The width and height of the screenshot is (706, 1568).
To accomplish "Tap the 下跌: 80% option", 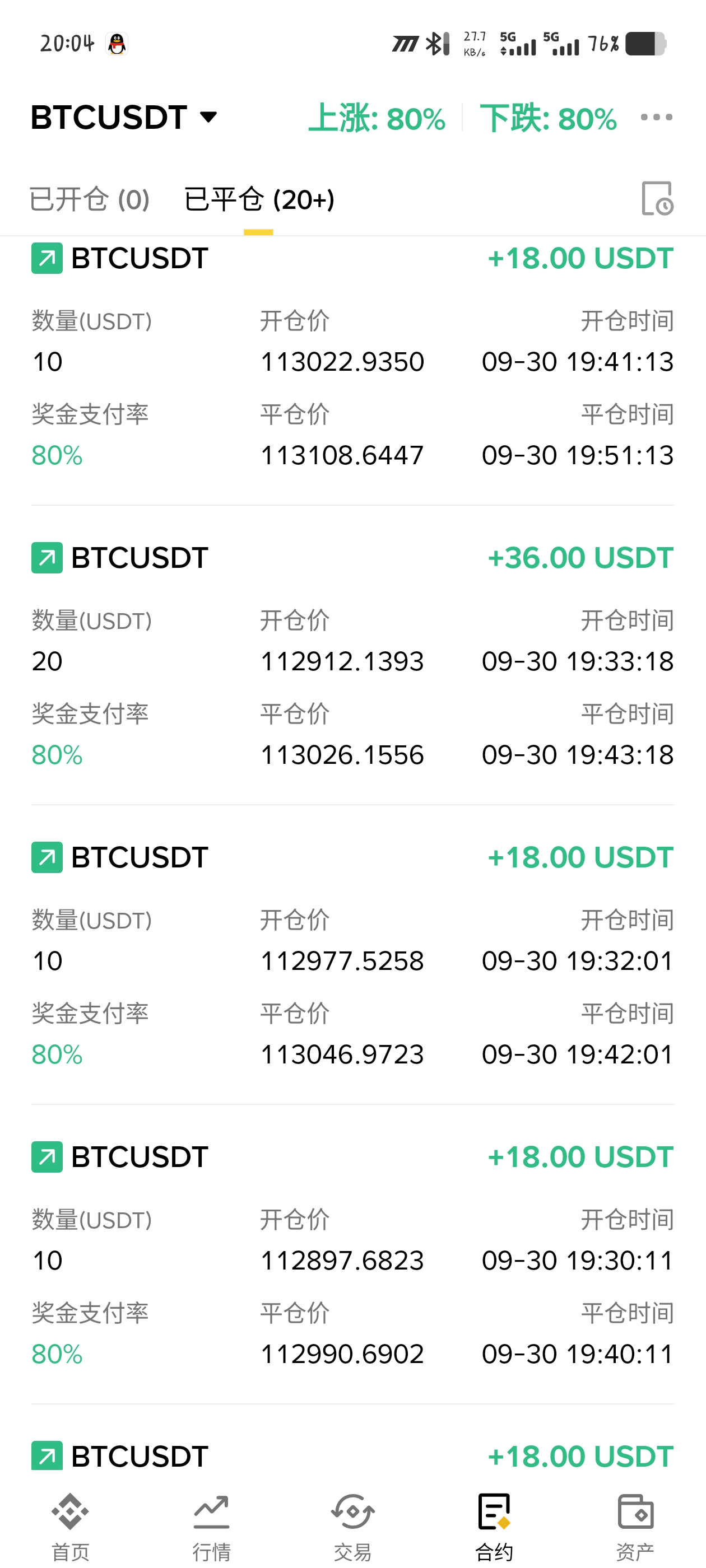I will pyautogui.click(x=548, y=118).
